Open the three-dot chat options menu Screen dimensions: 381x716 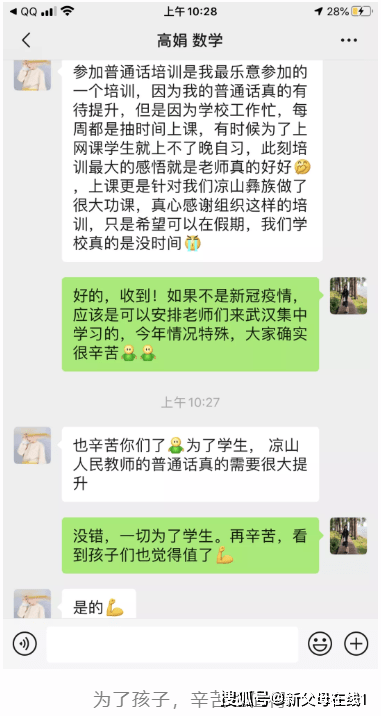click(x=349, y=40)
